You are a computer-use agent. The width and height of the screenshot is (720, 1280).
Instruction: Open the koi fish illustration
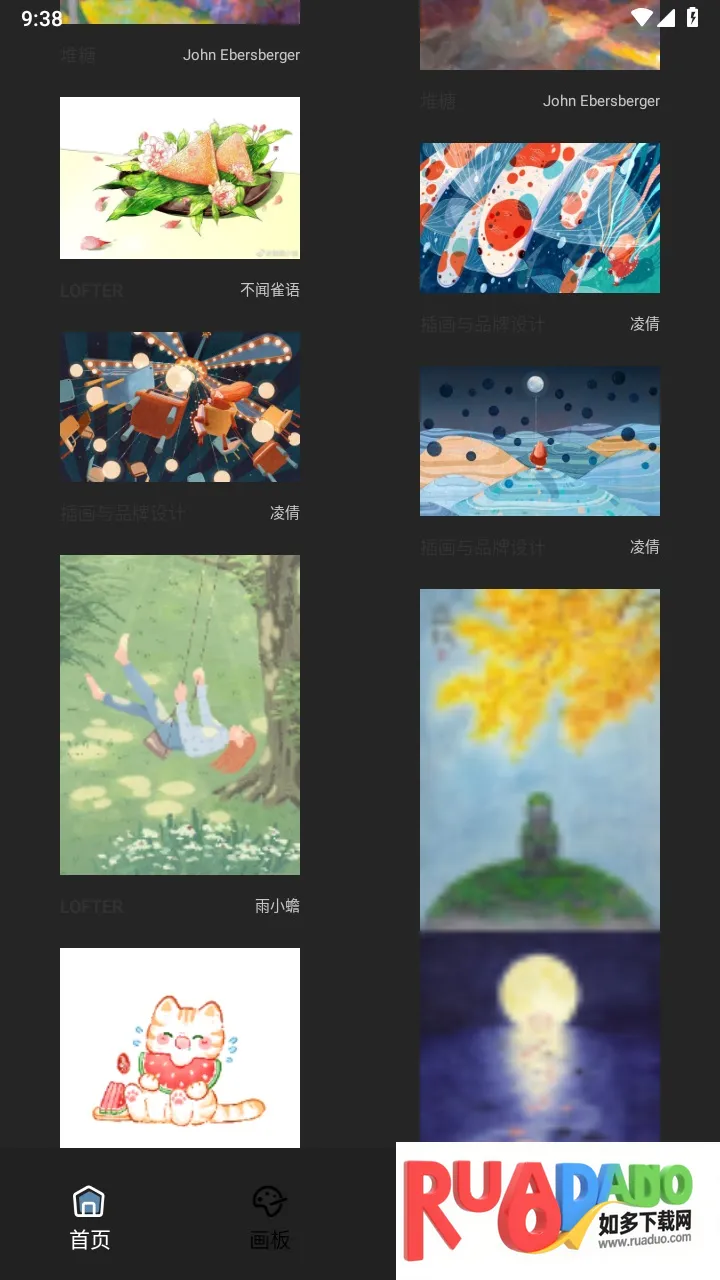pyautogui.click(x=540, y=218)
